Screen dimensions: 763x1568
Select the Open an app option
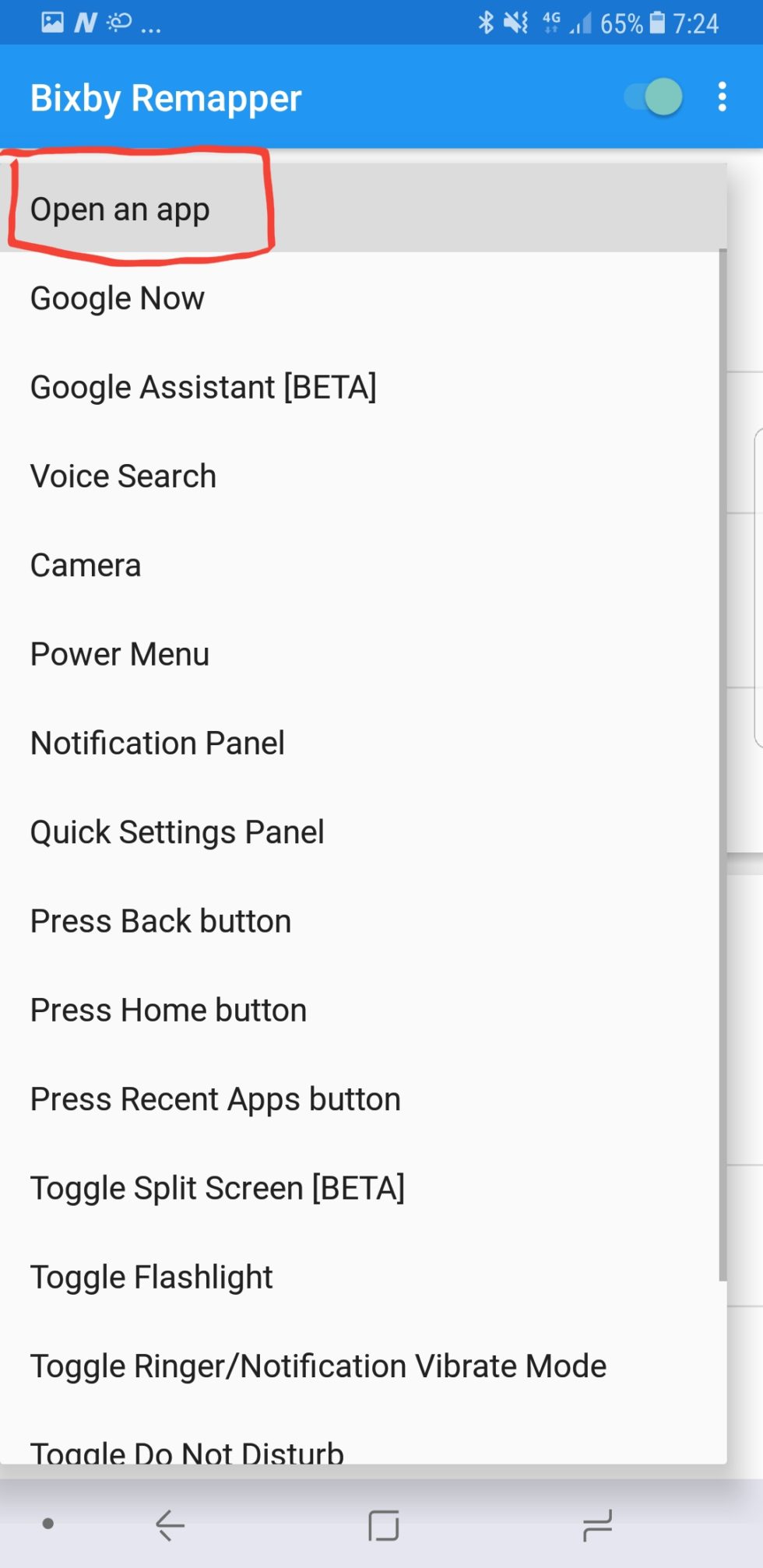(121, 209)
